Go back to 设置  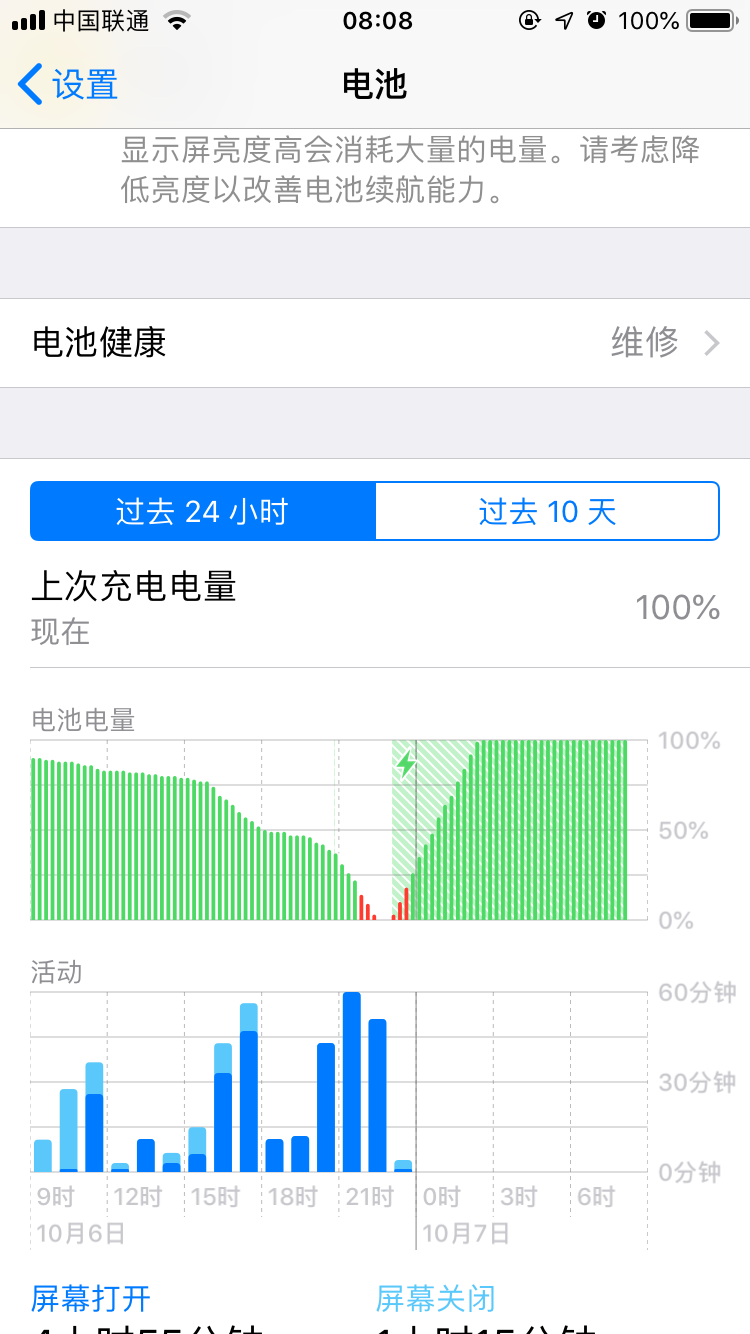pyautogui.click(x=68, y=85)
